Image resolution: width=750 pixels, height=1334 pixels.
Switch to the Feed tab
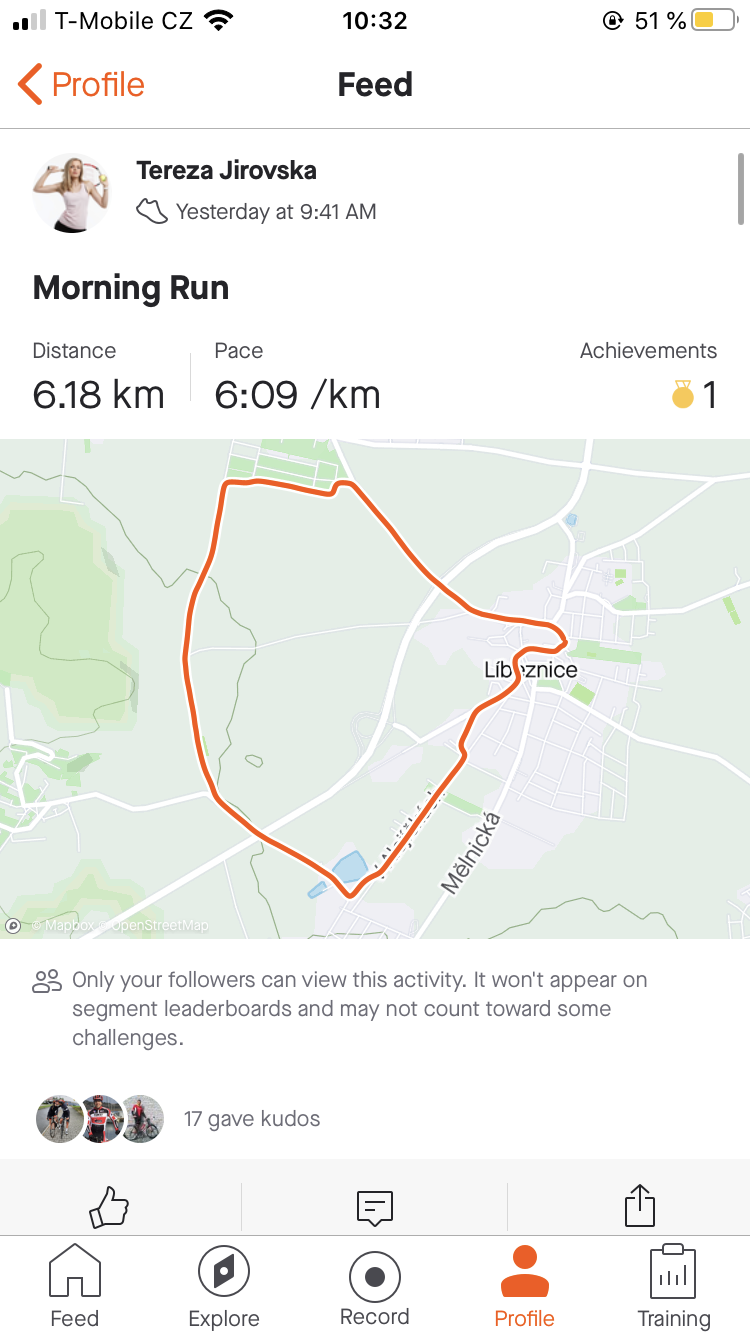[75, 1286]
